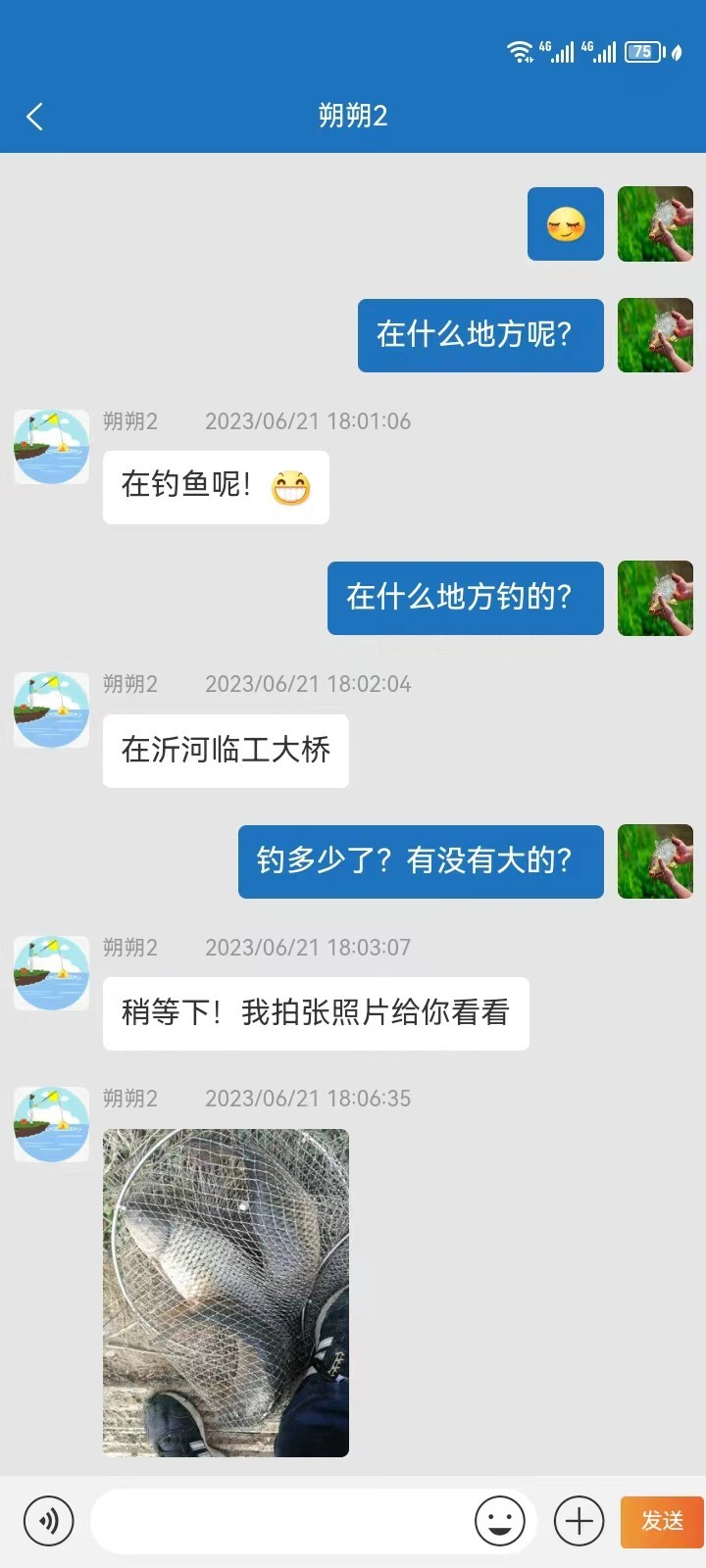Open my avatar next to 在什么地方呢?
The height and width of the screenshot is (1568, 706).
point(655,335)
